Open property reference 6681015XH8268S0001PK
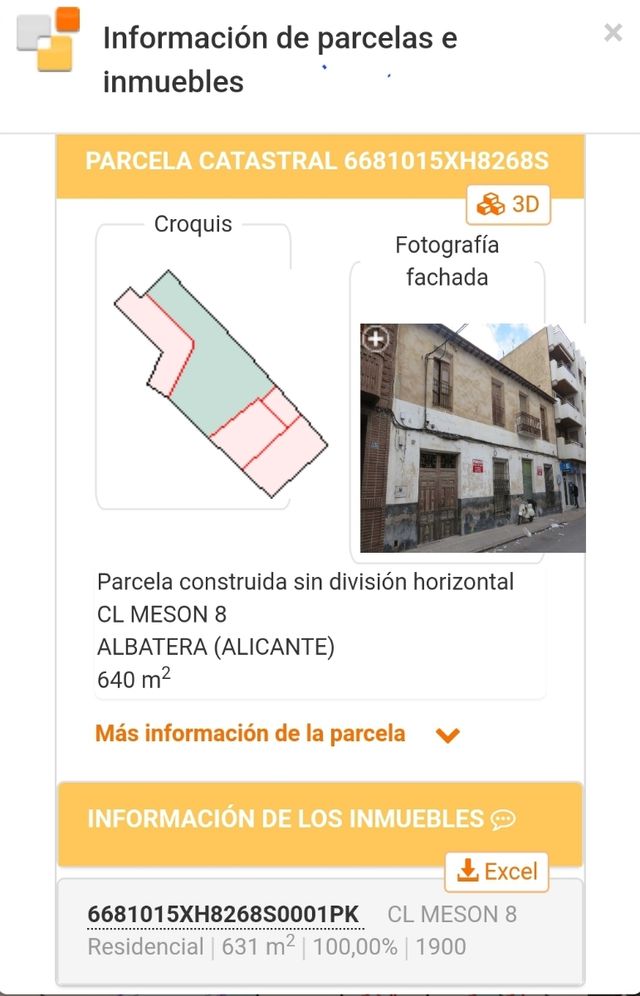Image resolution: width=640 pixels, height=996 pixels. click(223, 914)
